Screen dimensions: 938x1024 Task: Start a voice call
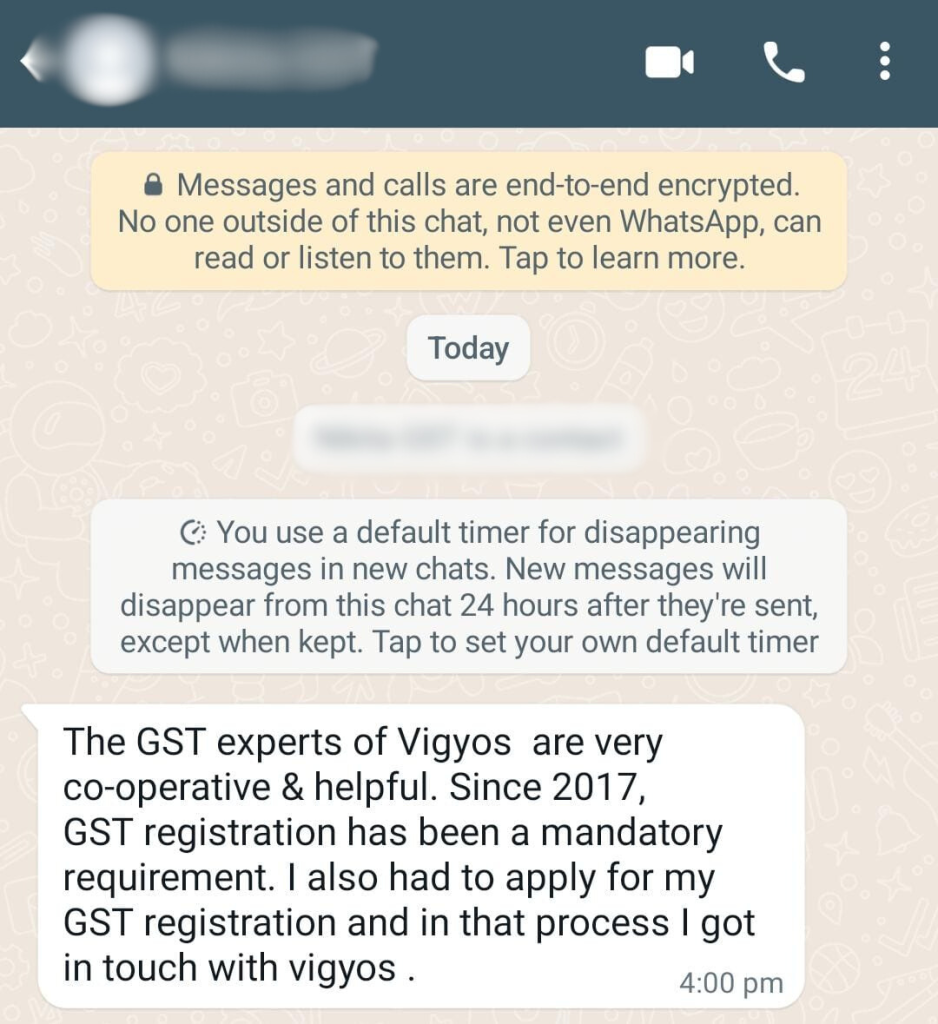(x=784, y=63)
